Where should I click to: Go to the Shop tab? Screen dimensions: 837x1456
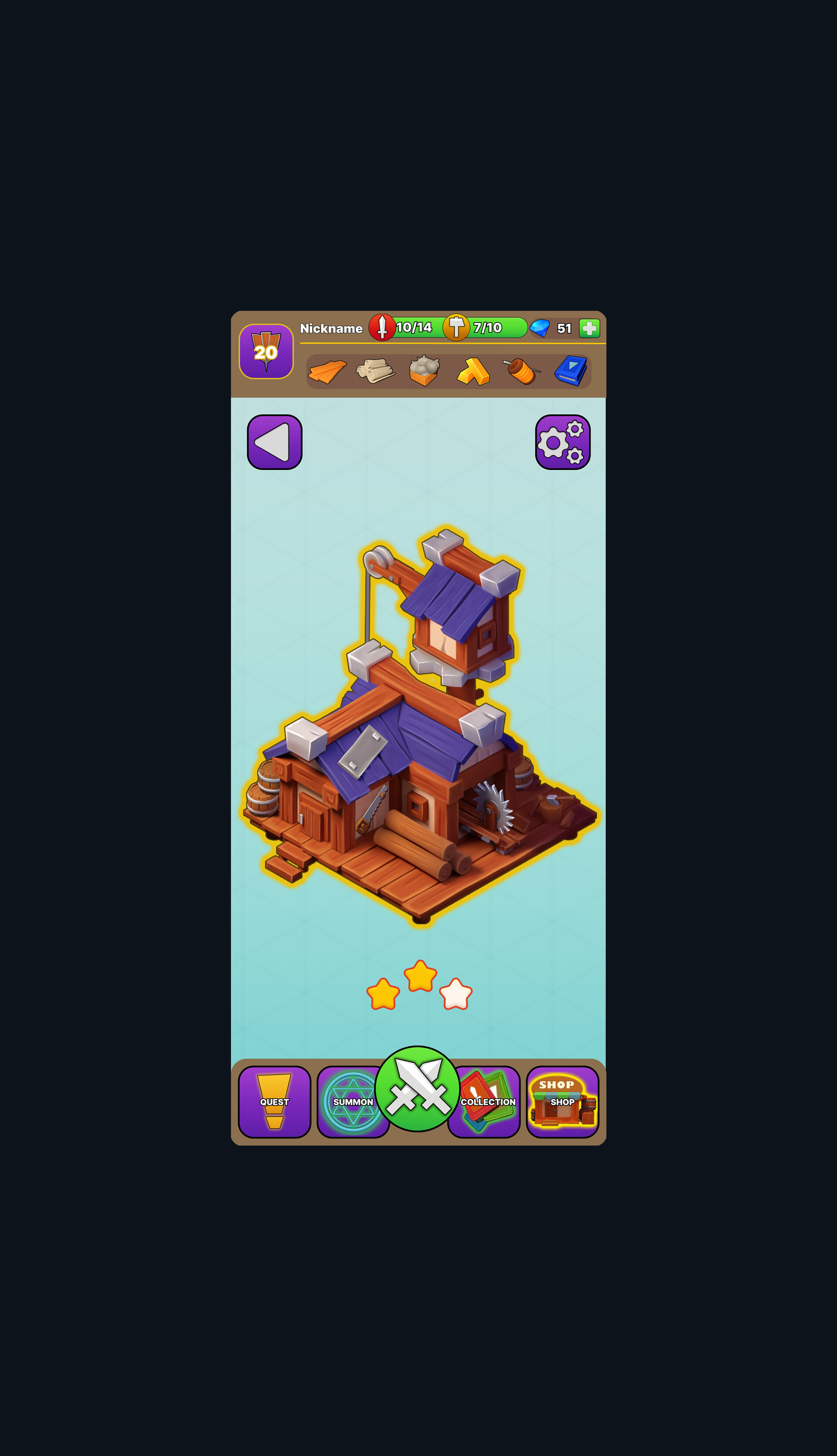[562, 1102]
